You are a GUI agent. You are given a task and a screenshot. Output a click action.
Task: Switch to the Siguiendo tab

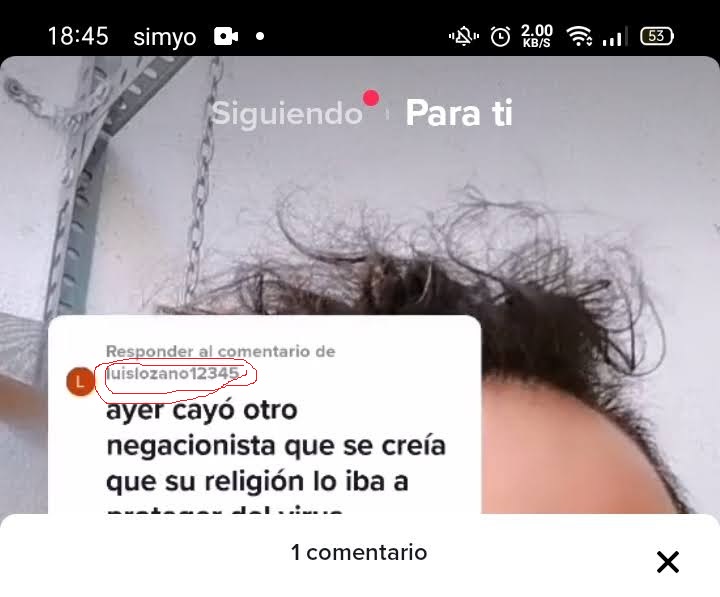click(x=286, y=114)
